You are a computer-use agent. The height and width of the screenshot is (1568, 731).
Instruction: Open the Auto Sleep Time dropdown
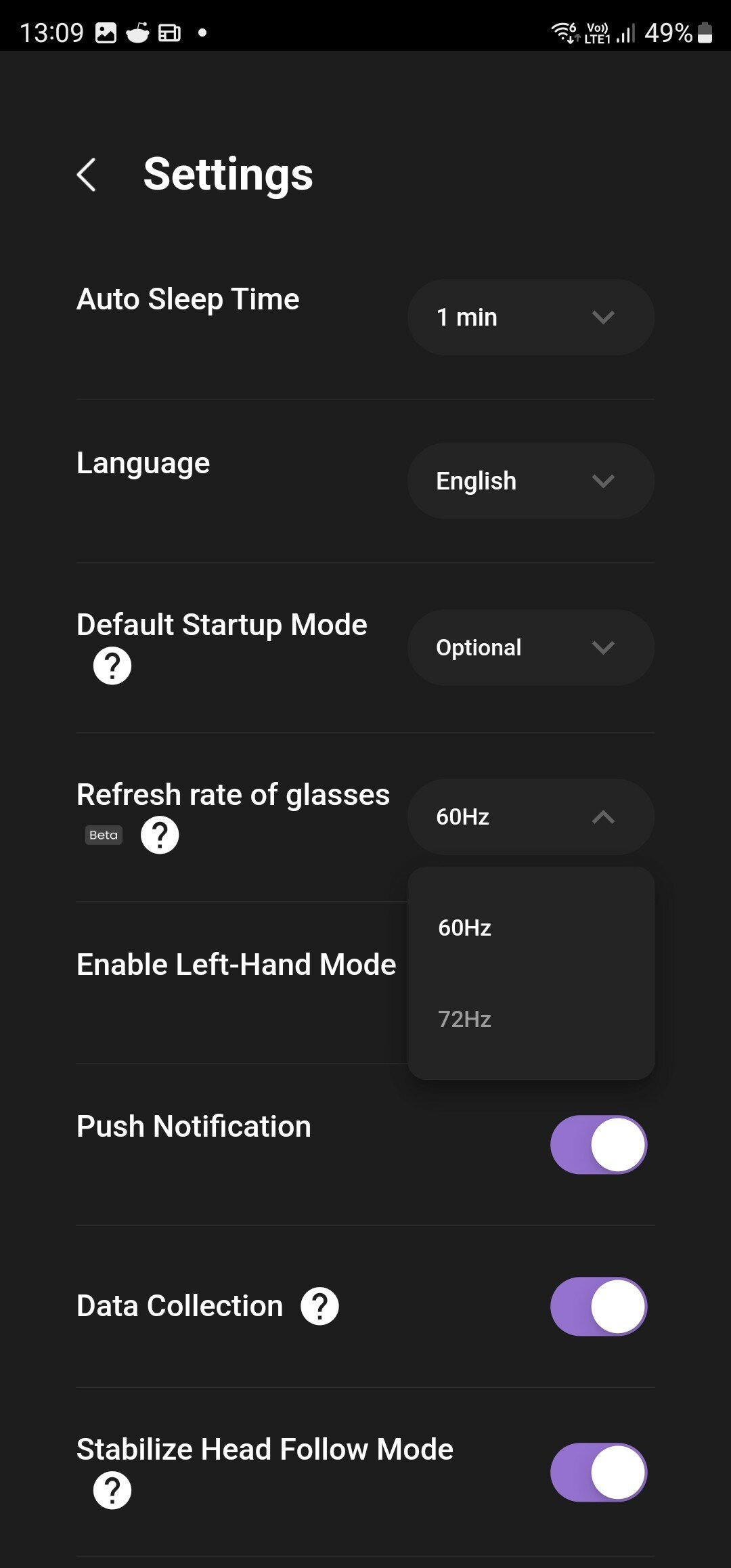pyautogui.click(x=531, y=318)
